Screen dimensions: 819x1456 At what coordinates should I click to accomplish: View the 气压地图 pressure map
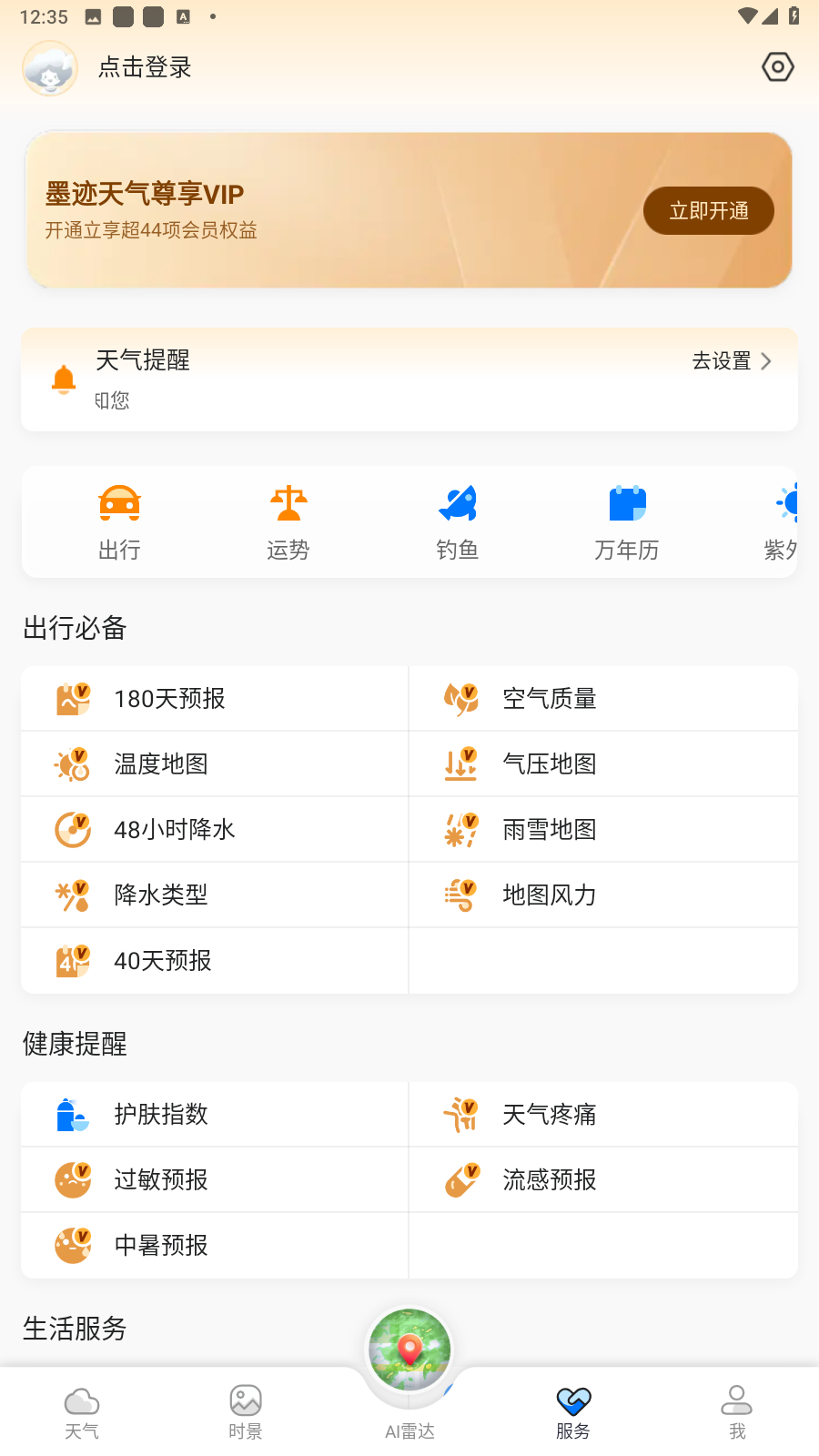(x=603, y=763)
